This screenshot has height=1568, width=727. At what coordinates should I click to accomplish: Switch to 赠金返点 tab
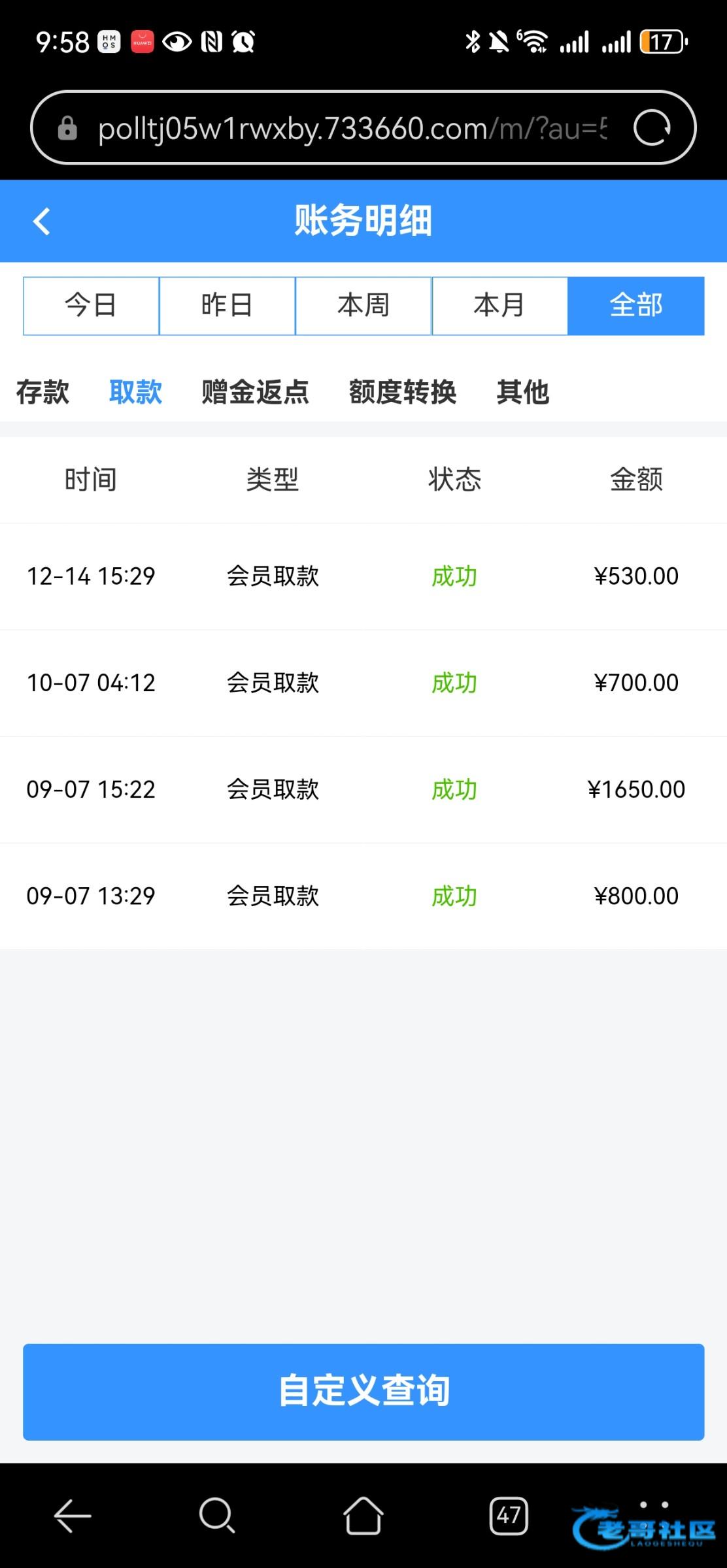(x=255, y=392)
